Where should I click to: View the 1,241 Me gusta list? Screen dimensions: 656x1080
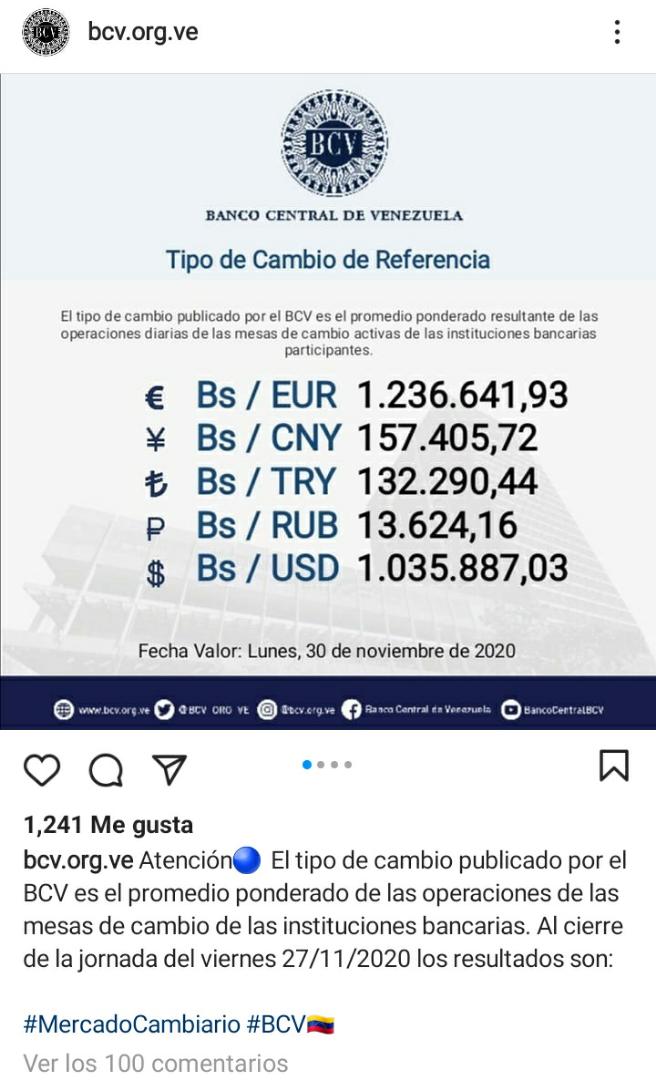click(108, 824)
